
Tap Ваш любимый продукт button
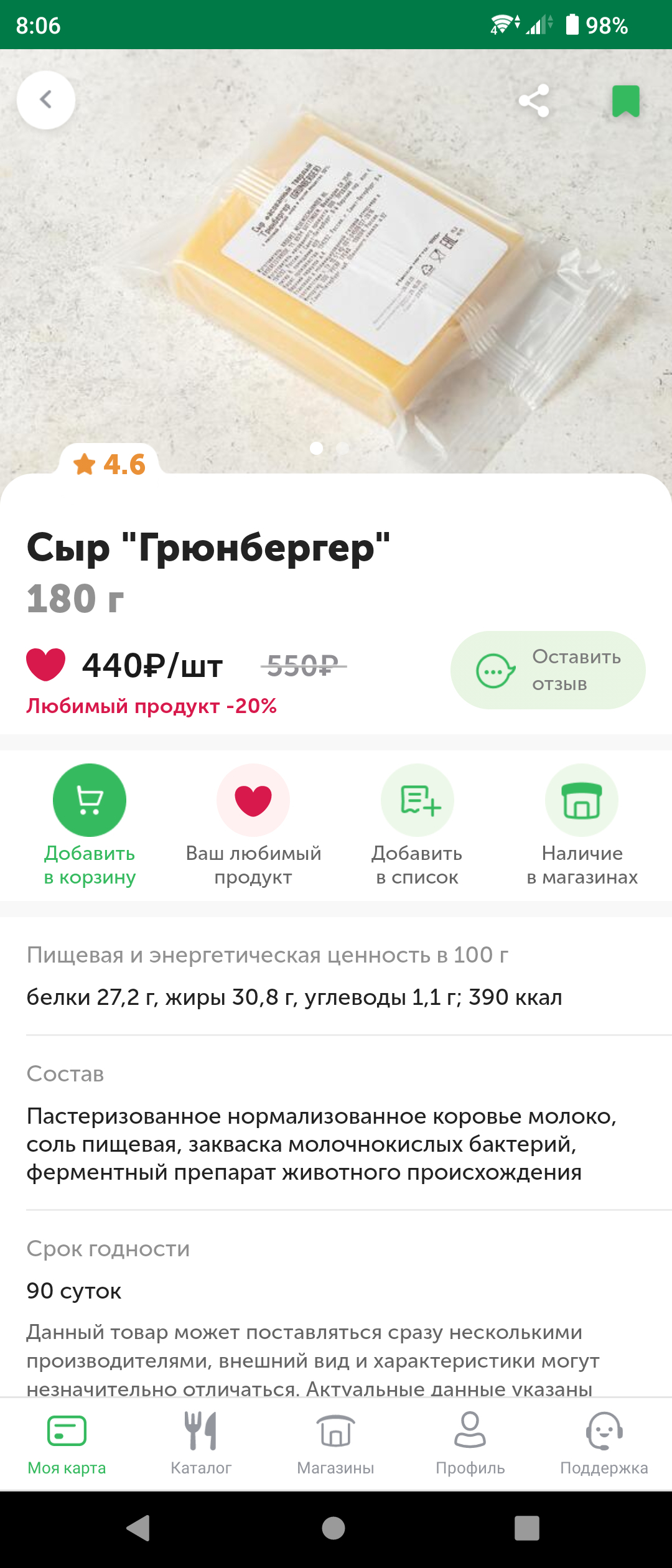pos(253,800)
